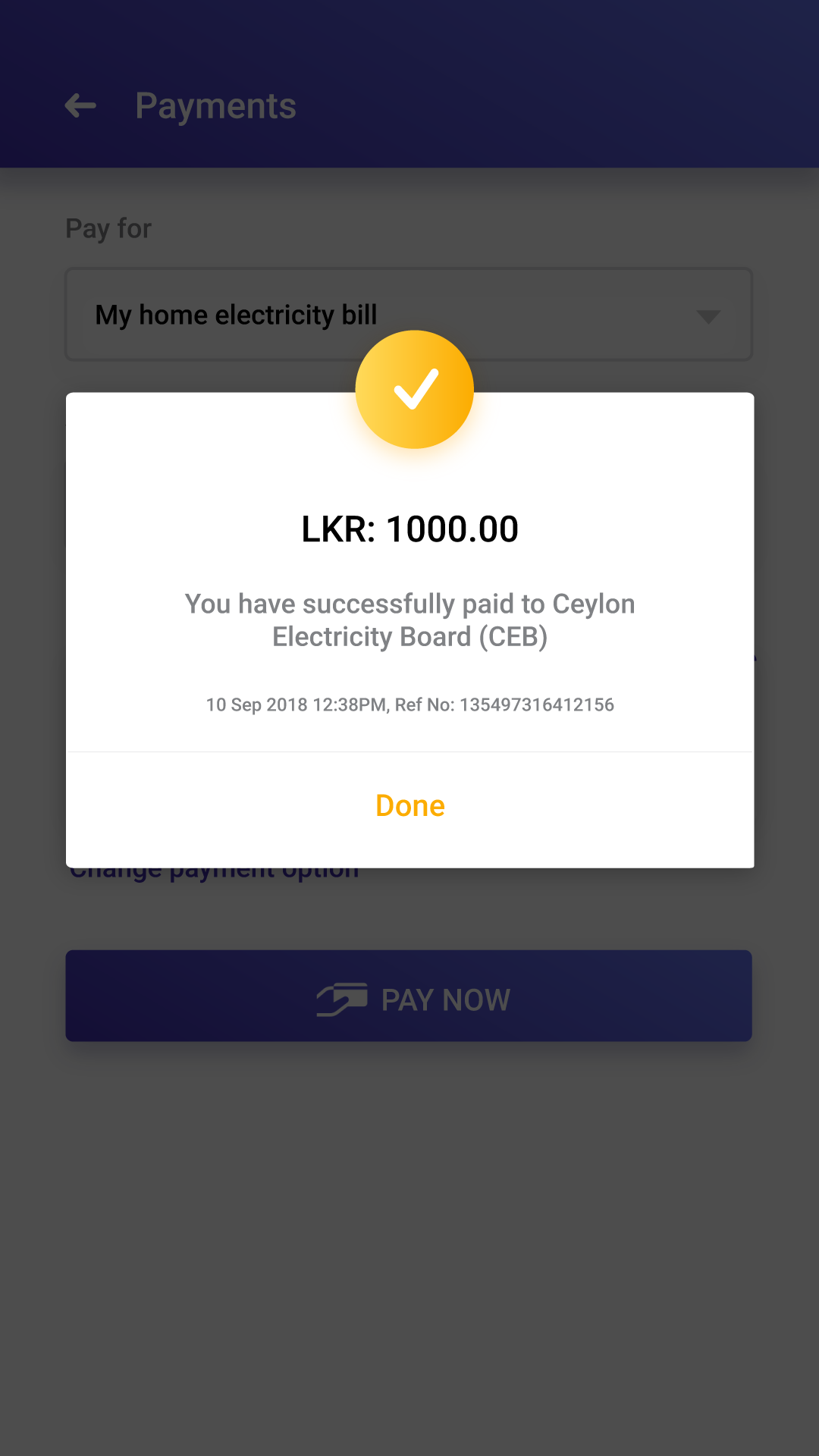
Task: Tap the PAY NOW button
Action: 409,996
